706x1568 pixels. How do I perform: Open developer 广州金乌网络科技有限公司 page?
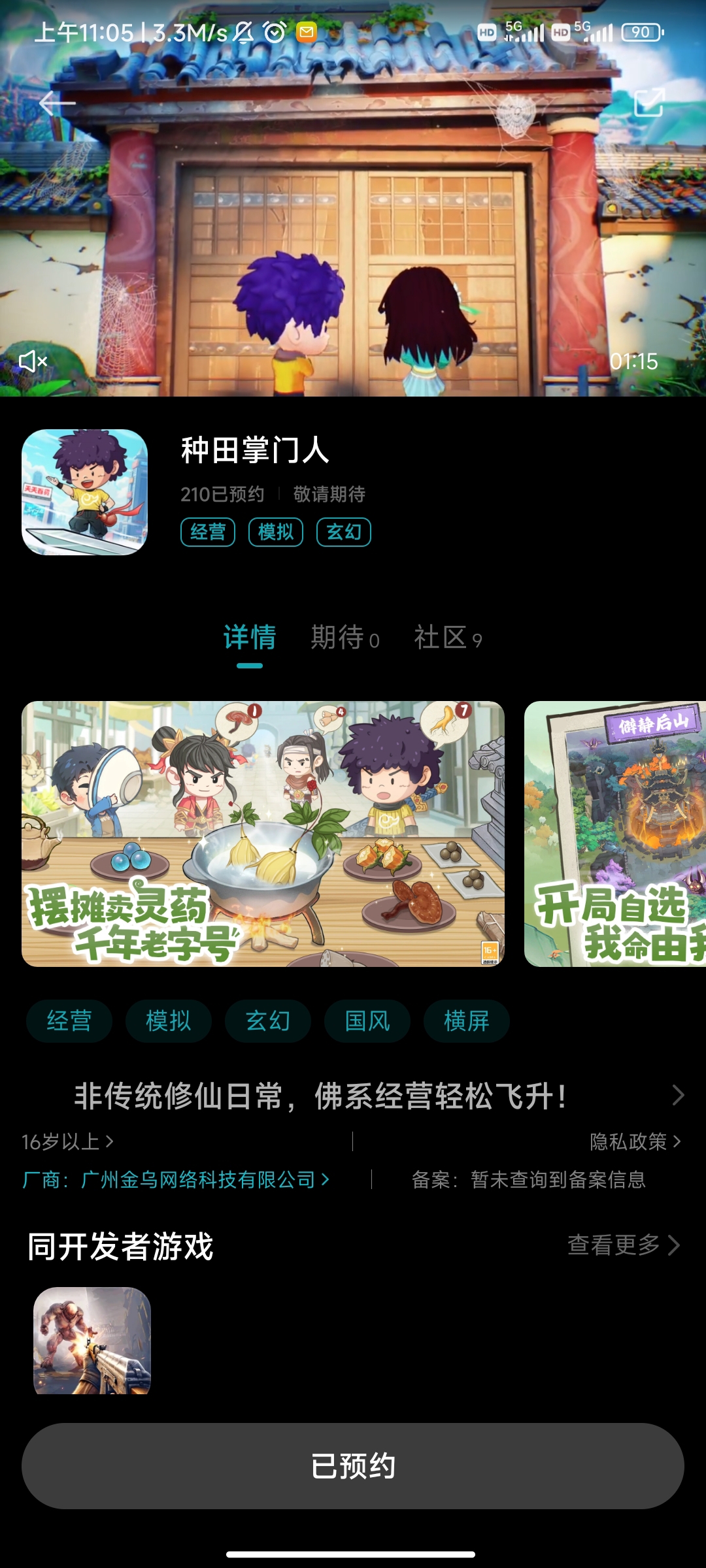(x=176, y=1180)
